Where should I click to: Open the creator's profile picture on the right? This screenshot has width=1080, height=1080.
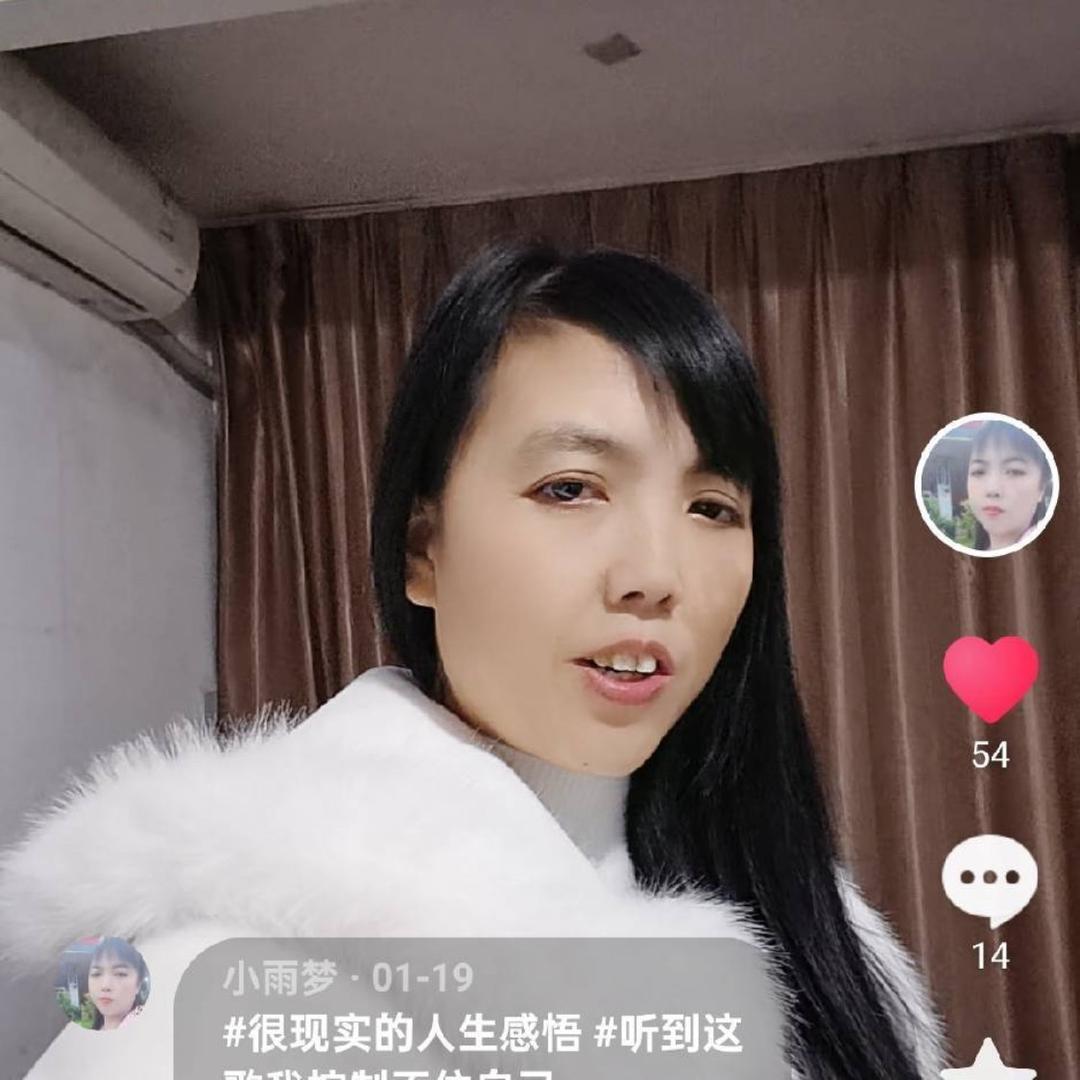click(x=986, y=485)
